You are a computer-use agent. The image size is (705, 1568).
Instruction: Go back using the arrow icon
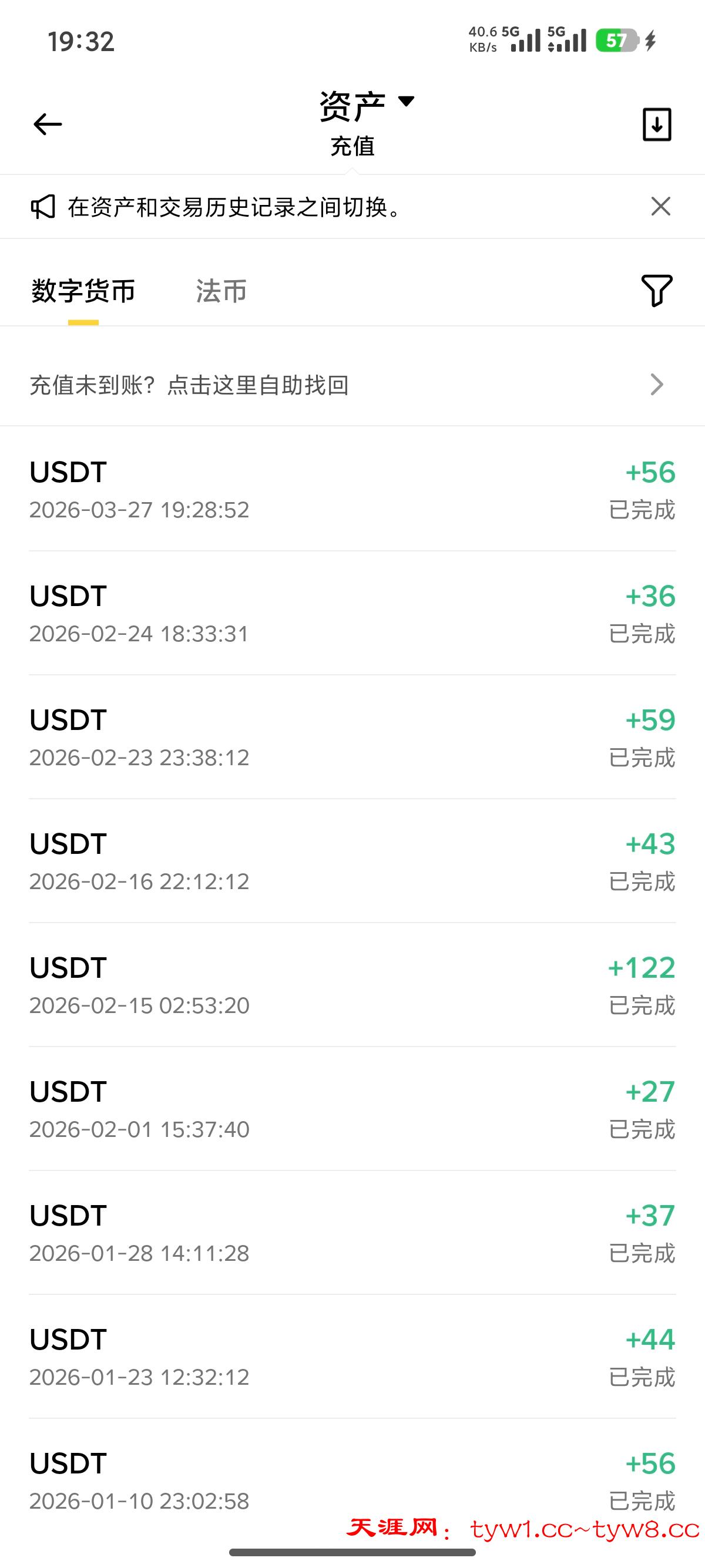[x=48, y=124]
